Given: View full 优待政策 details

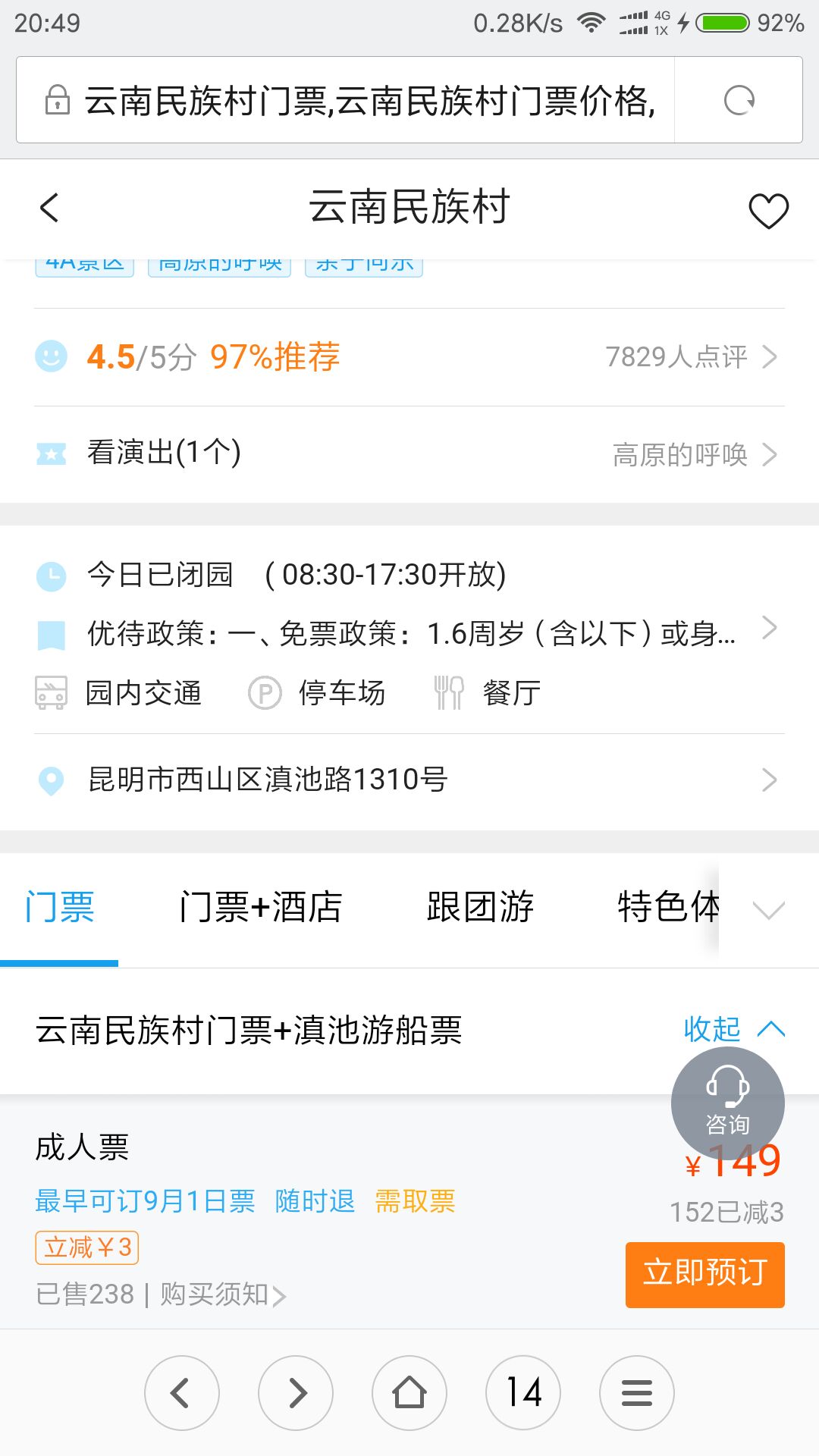Looking at the screenshot, I should click(409, 632).
